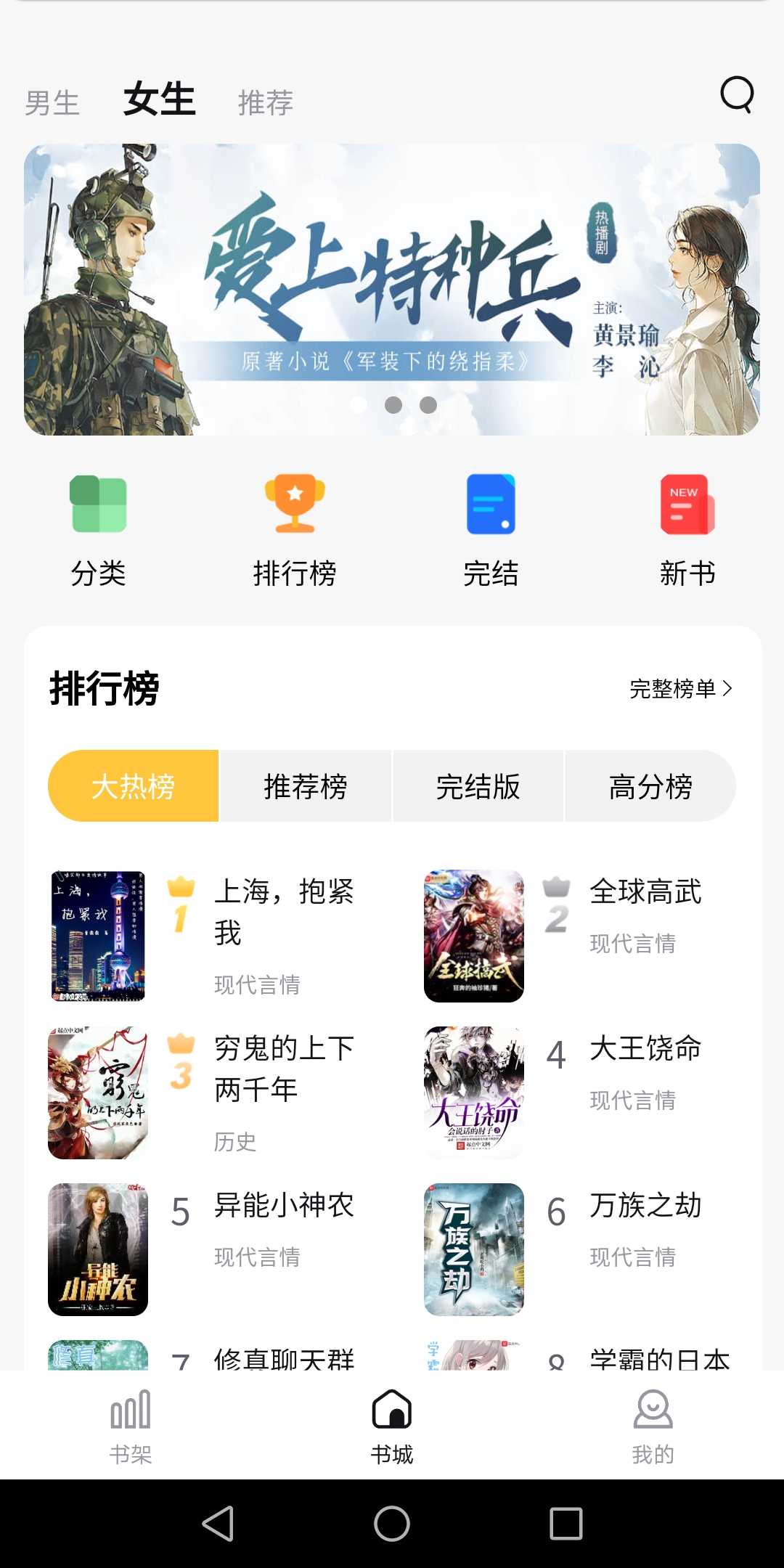Open the 分类 category icon
Viewport: 784px width, 1568px height.
[98, 505]
